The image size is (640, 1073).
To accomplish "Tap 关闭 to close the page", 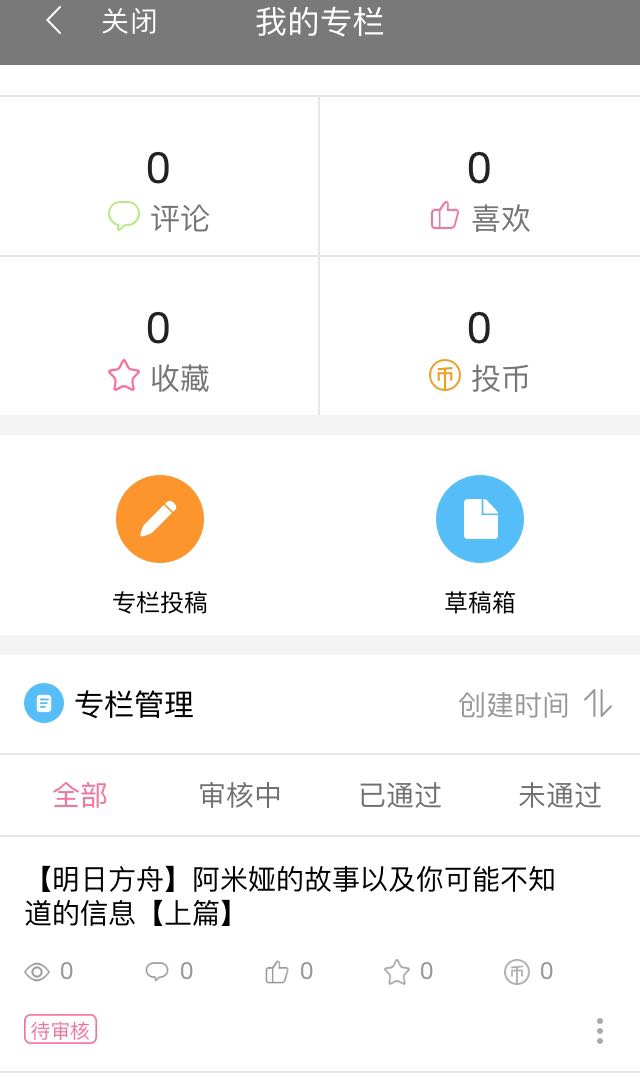I will pos(129,22).
